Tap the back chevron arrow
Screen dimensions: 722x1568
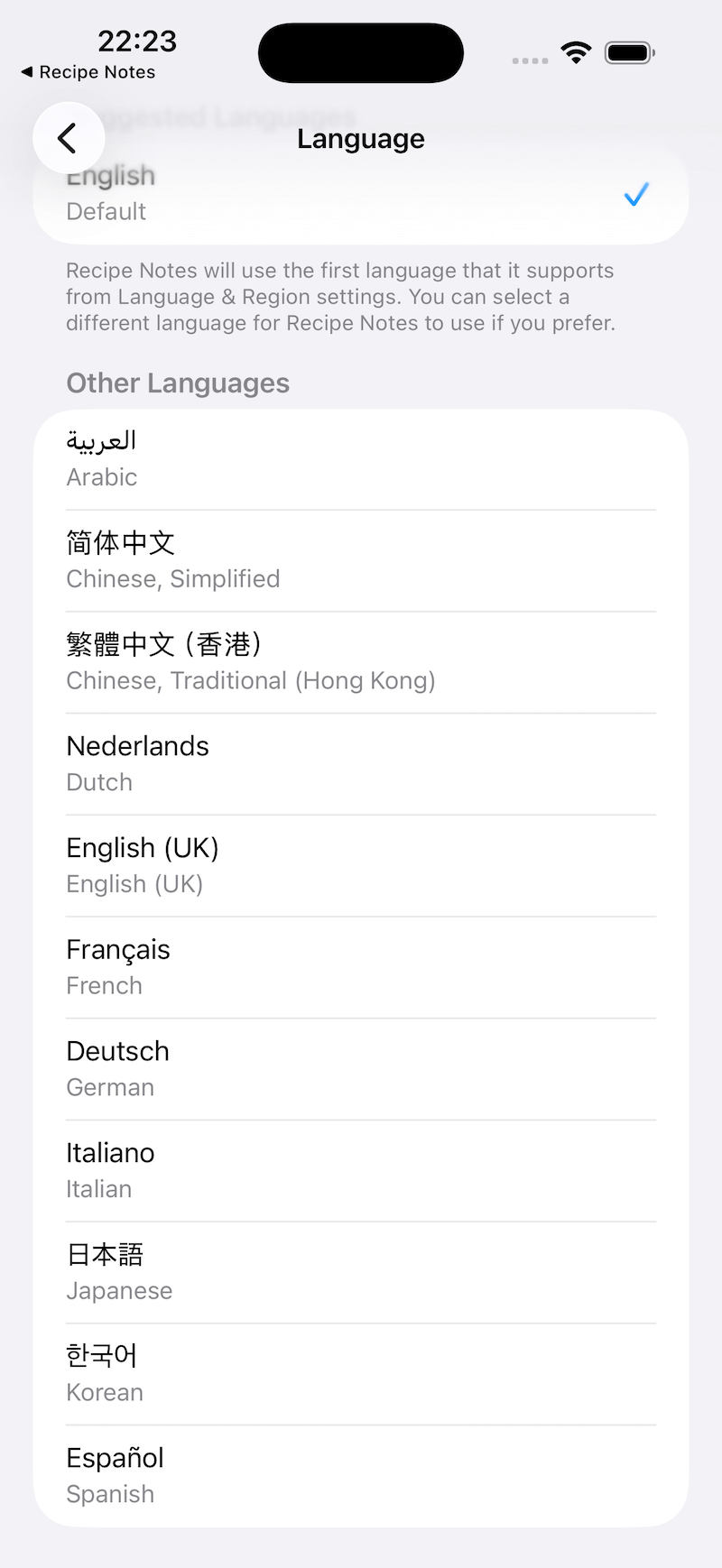[x=69, y=137]
